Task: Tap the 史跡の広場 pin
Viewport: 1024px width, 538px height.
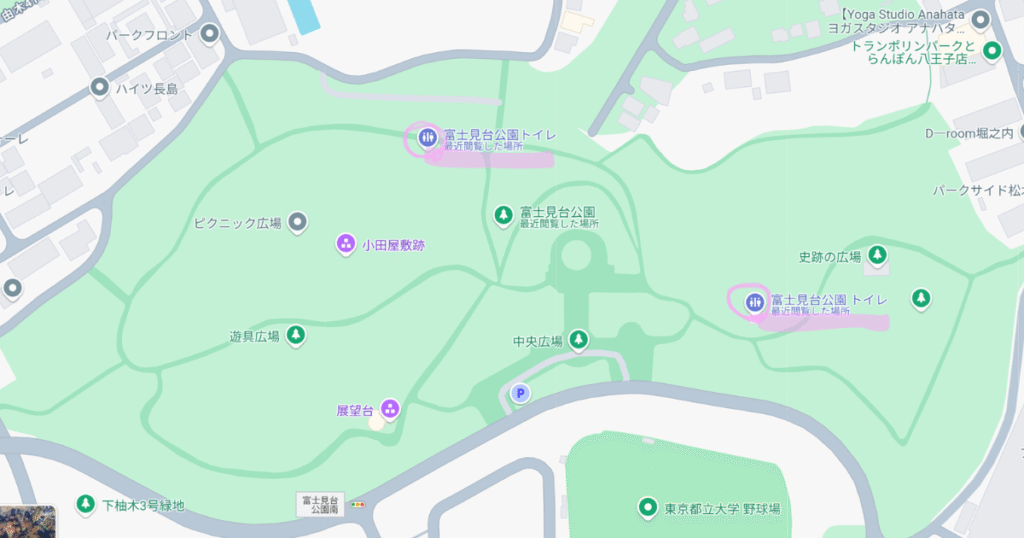Action: tap(877, 256)
